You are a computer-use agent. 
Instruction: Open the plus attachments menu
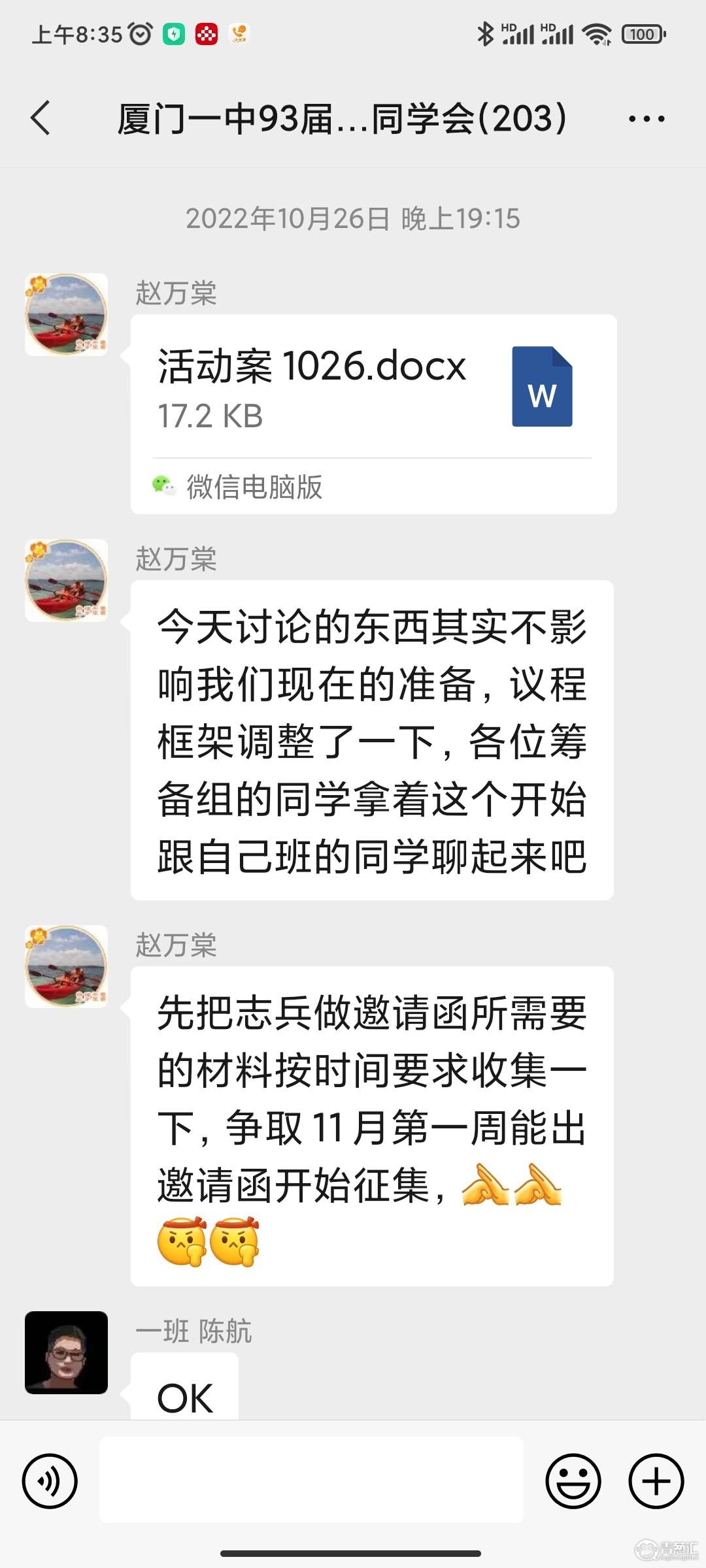(656, 1481)
